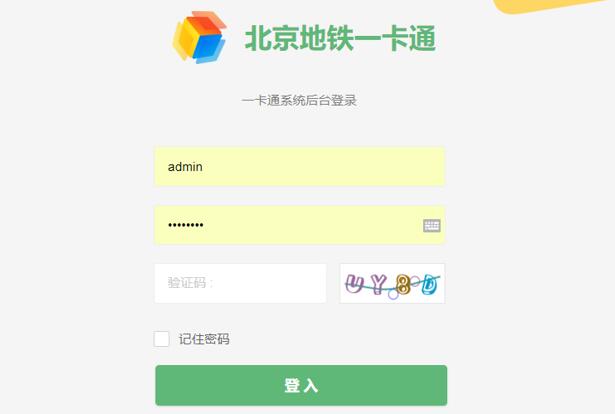Tap the username field containing admin

[298, 167]
